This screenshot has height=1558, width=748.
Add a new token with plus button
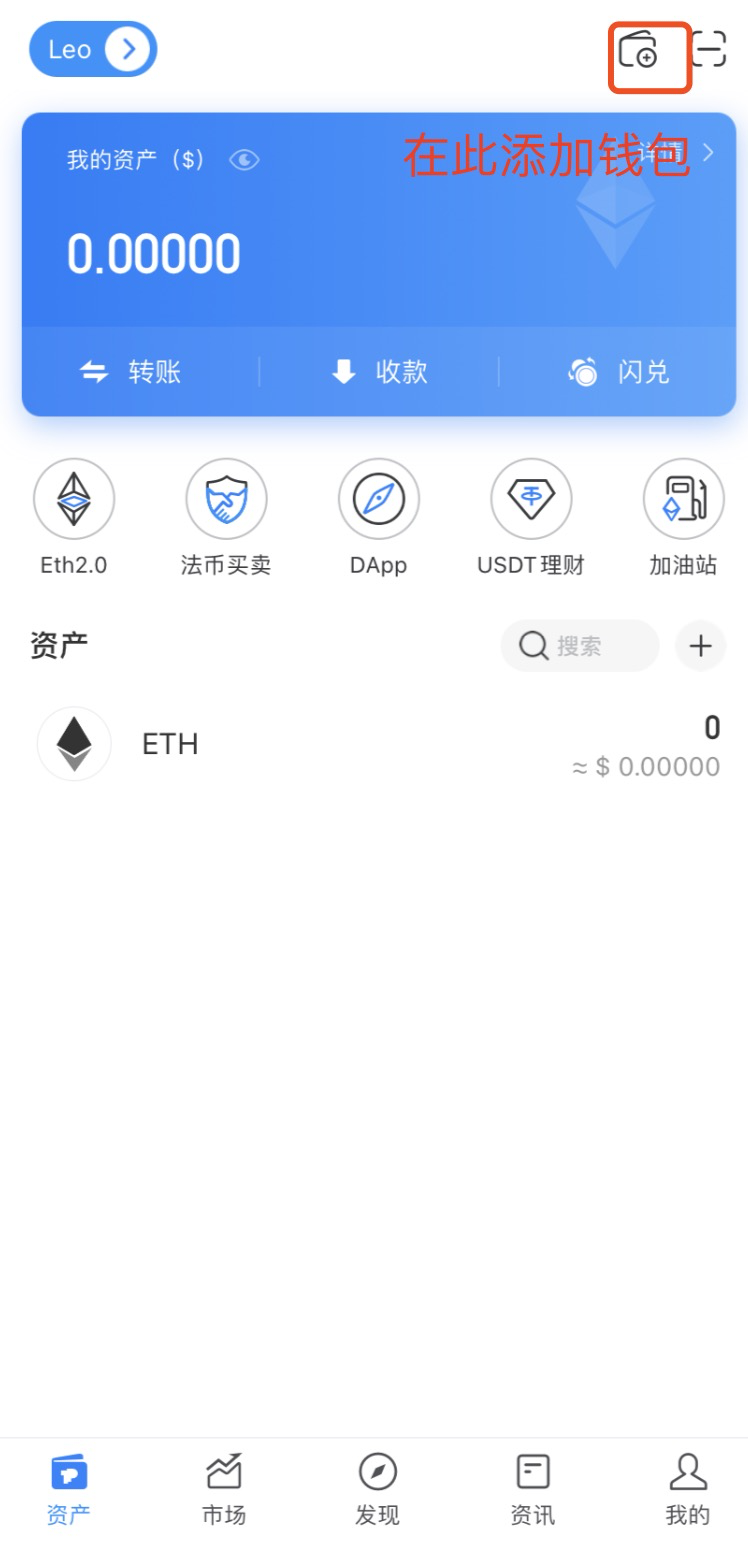click(701, 646)
